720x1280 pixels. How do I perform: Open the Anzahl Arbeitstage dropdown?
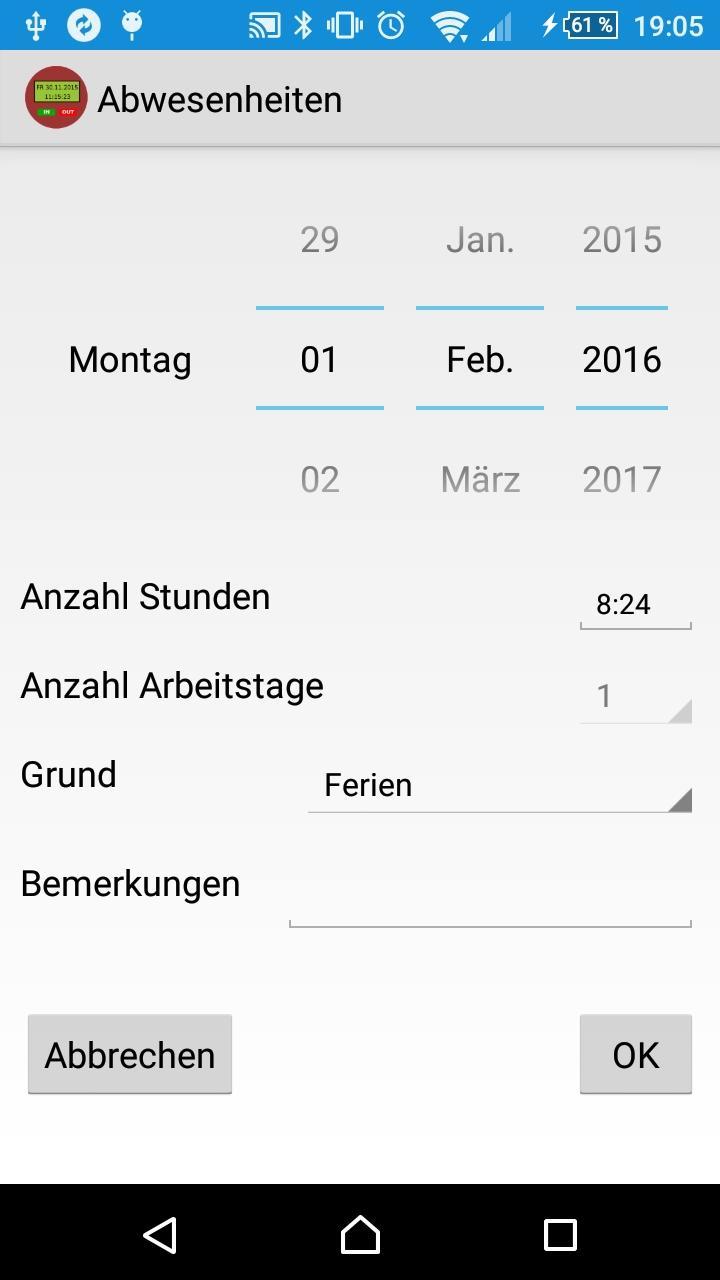pyautogui.click(x=636, y=696)
